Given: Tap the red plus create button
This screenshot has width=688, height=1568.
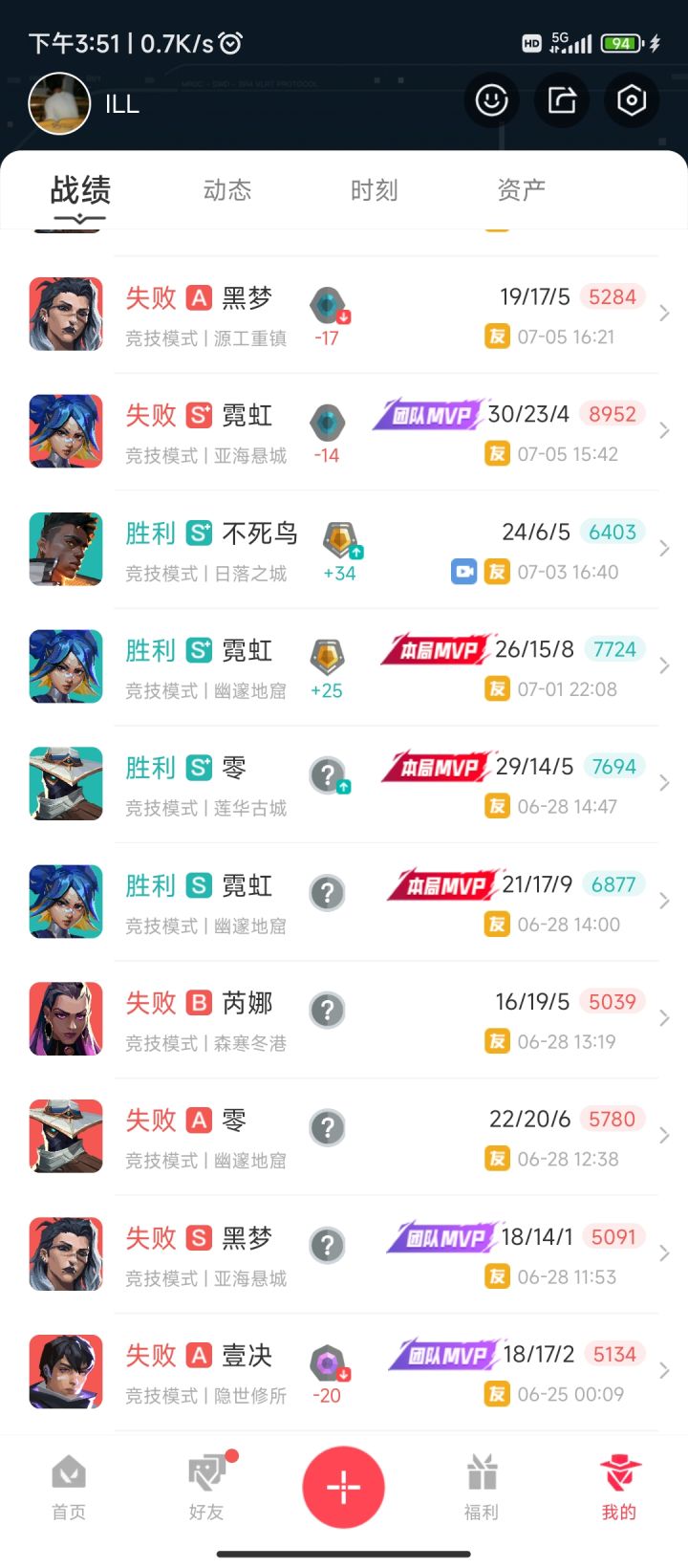Looking at the screenshot, I should pyautogui.click(x=343, y=1487).
